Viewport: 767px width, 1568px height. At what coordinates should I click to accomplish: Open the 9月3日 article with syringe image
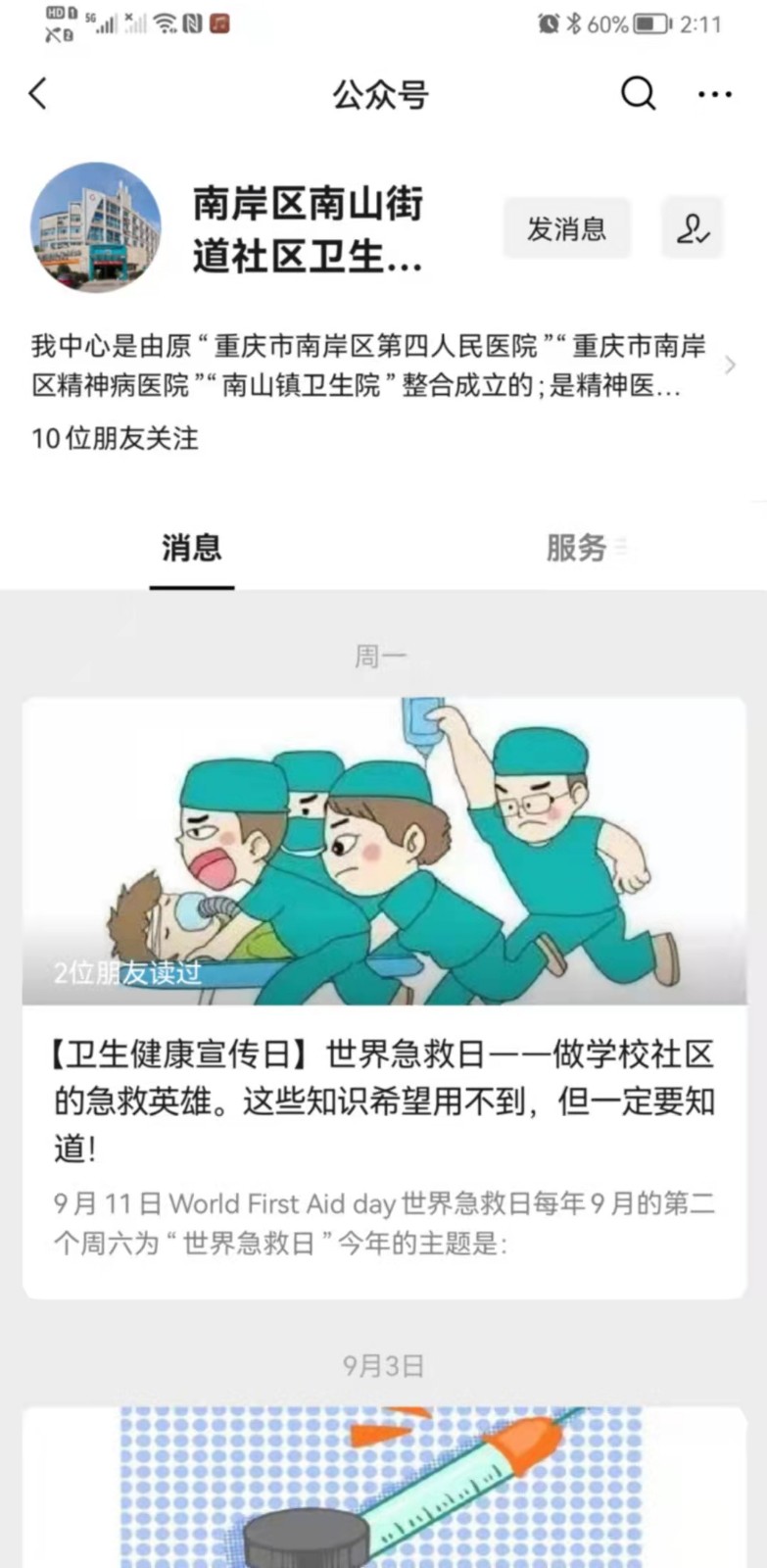[384, 1485]
